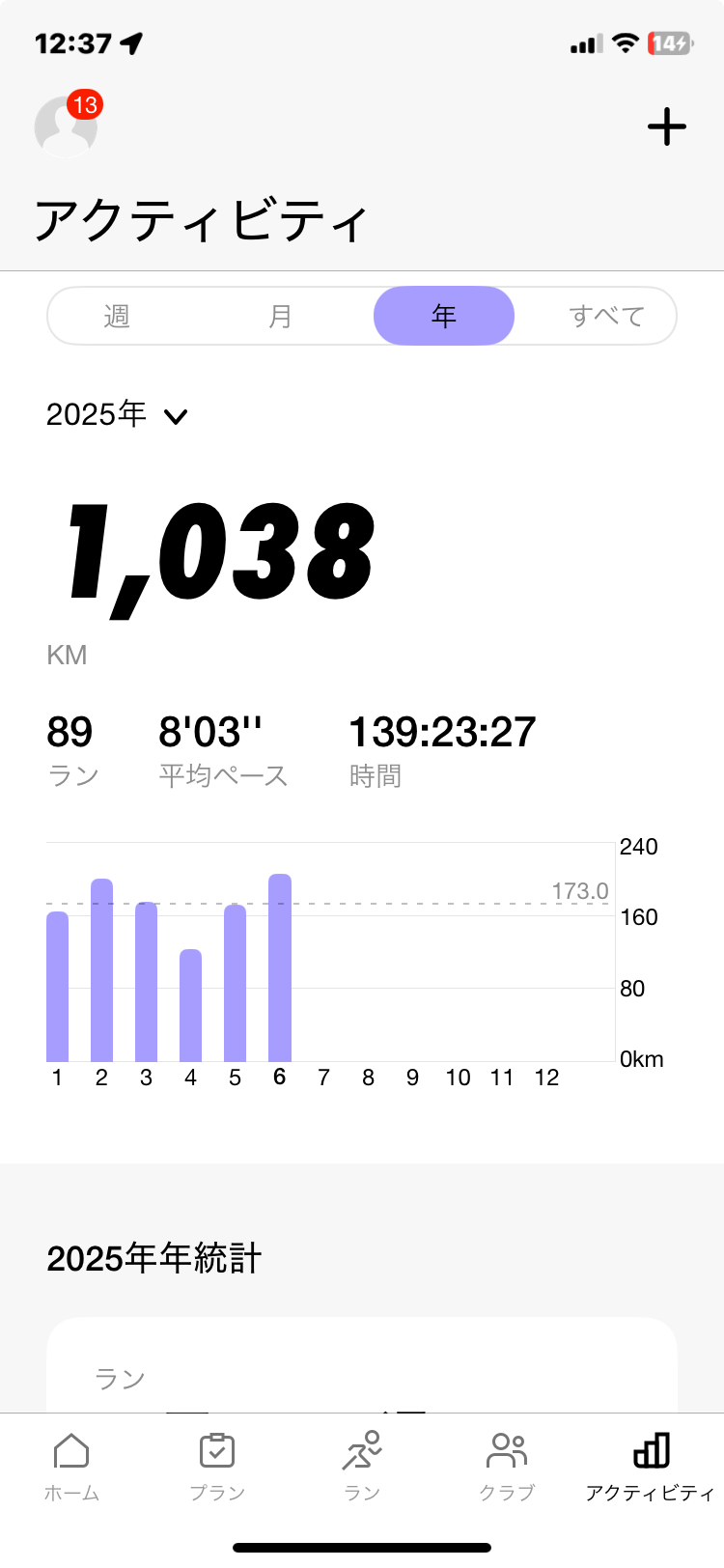
Task: Open the profile avatar with 13 notifications
Action: (x=66, y=126)
